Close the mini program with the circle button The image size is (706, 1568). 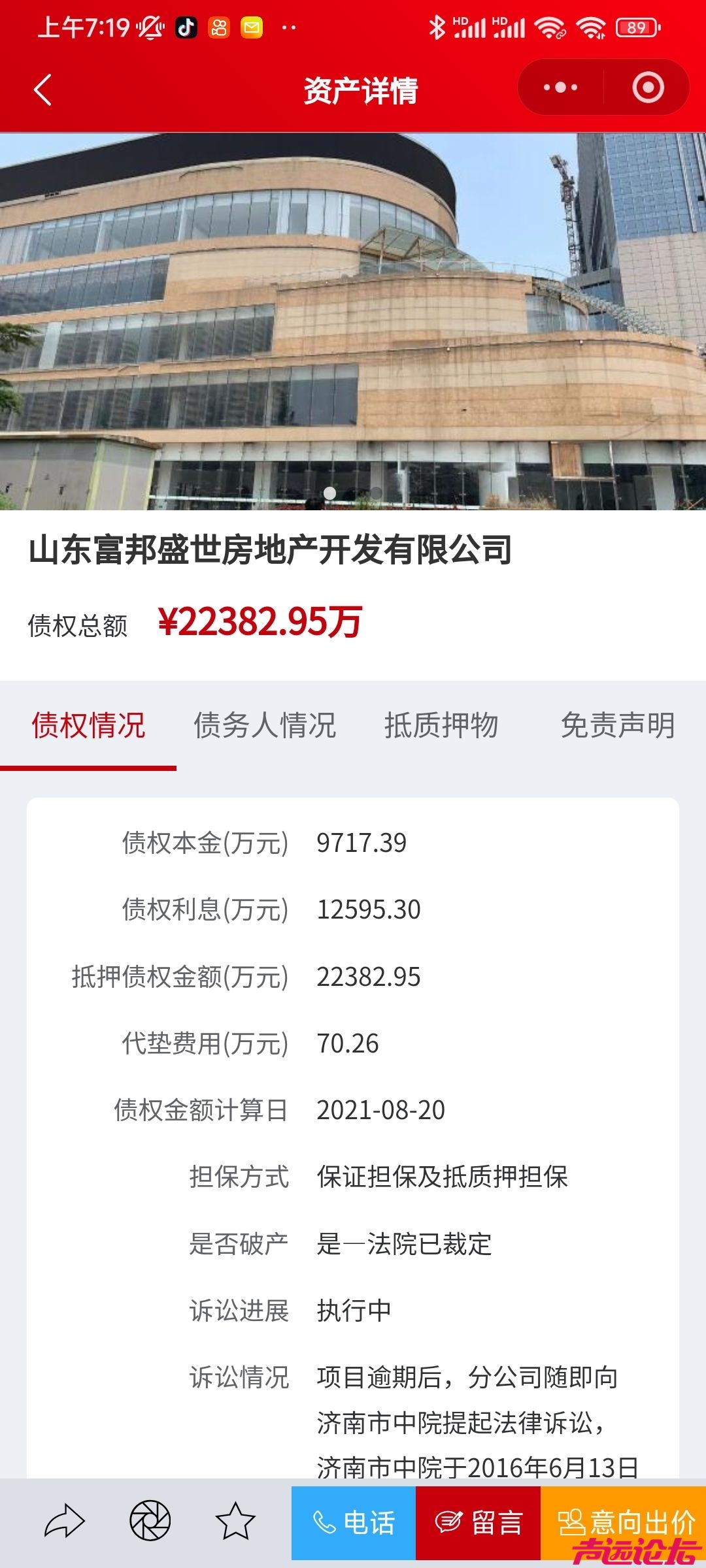[648, 88]
